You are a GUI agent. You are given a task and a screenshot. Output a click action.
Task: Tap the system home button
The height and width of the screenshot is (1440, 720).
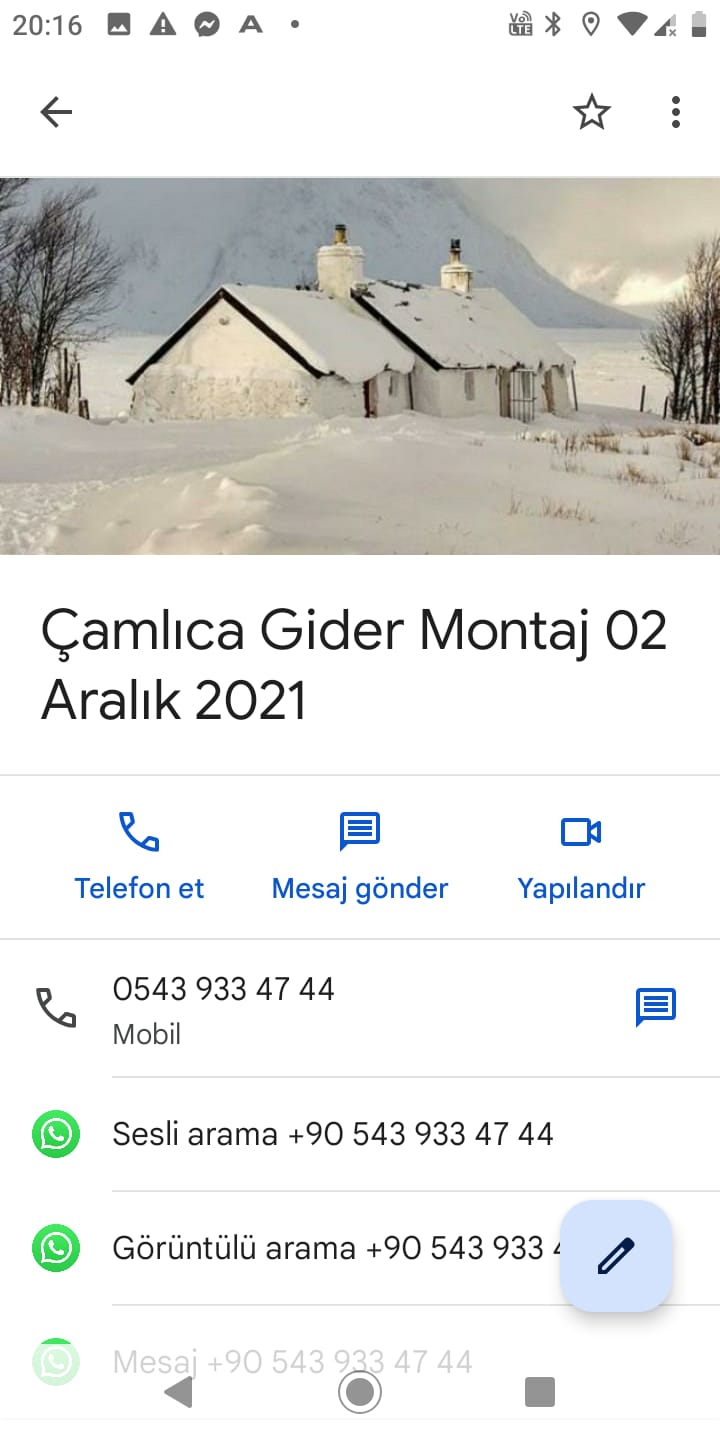[x=360, y=1392]
